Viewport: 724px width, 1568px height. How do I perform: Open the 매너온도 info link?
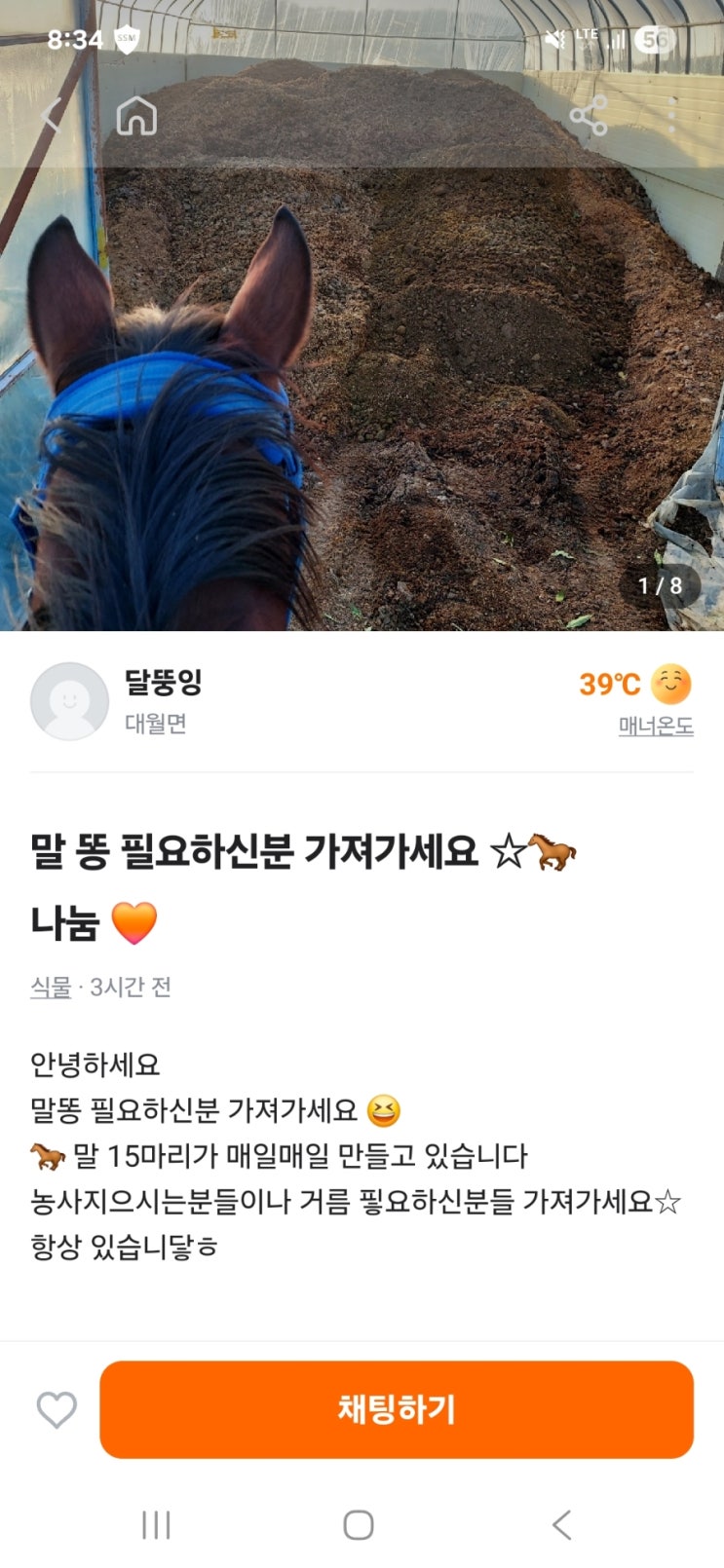tap(656, 727)
